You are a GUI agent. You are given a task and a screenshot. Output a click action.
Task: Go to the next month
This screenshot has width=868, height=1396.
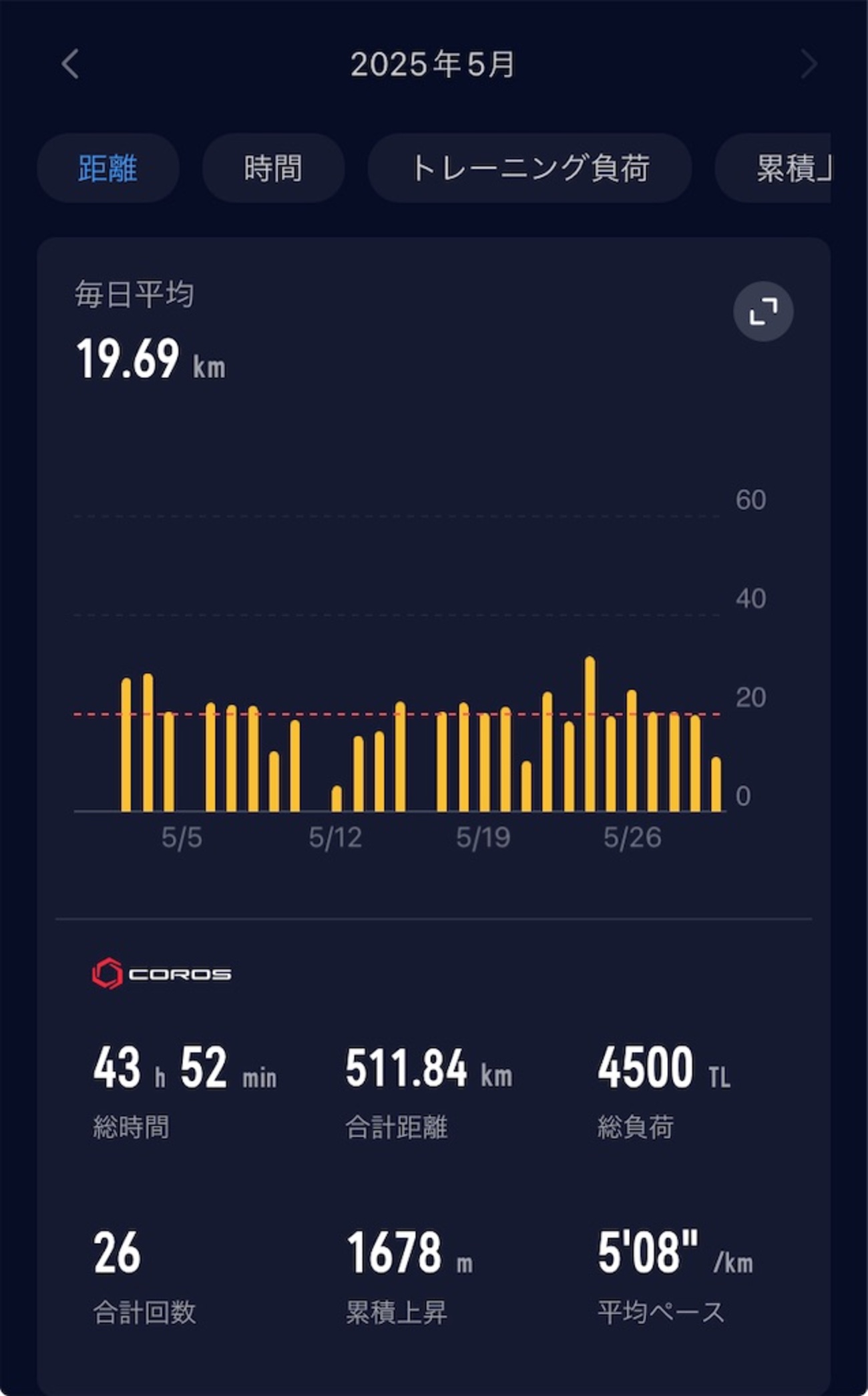[x=809, y=64]
